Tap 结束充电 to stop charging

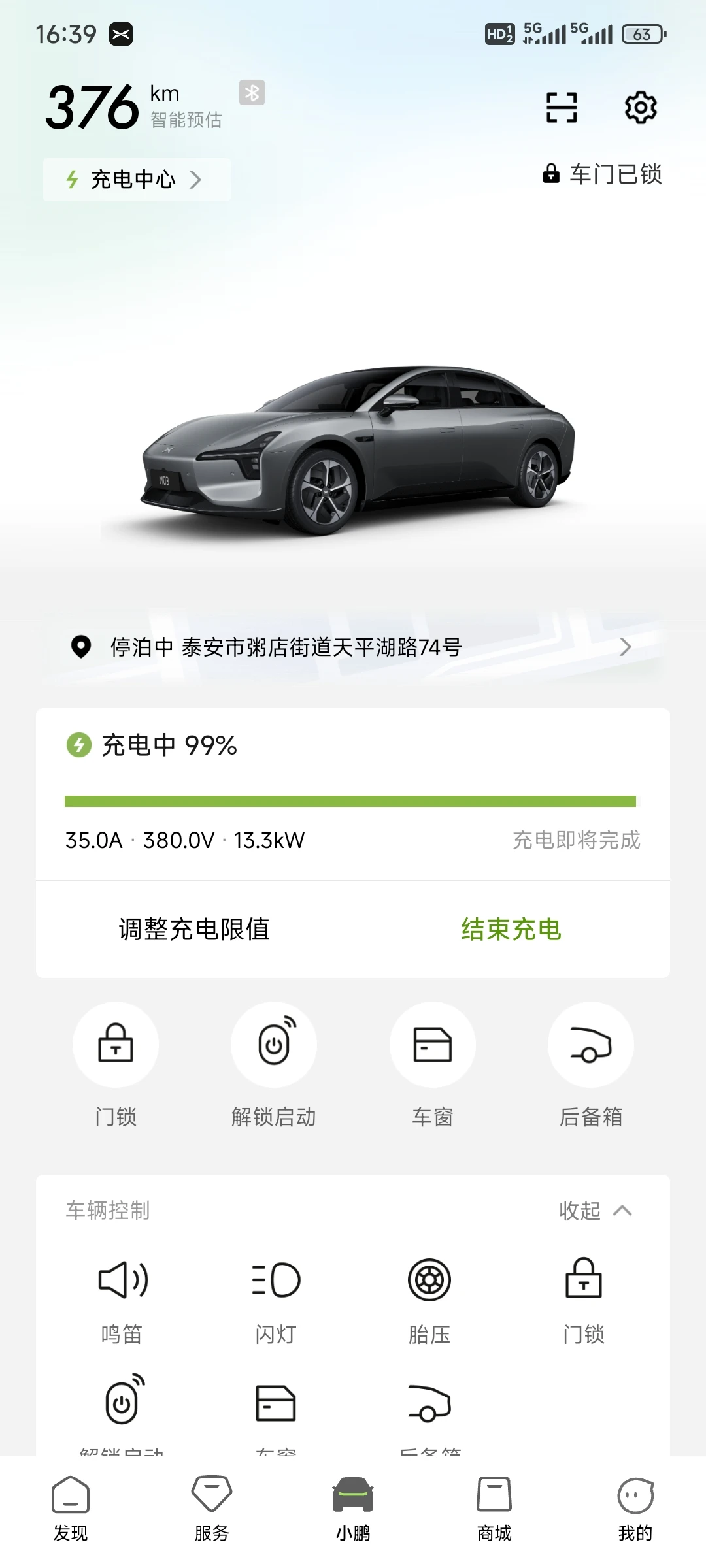pyautogui.click(x=511, y=929)
